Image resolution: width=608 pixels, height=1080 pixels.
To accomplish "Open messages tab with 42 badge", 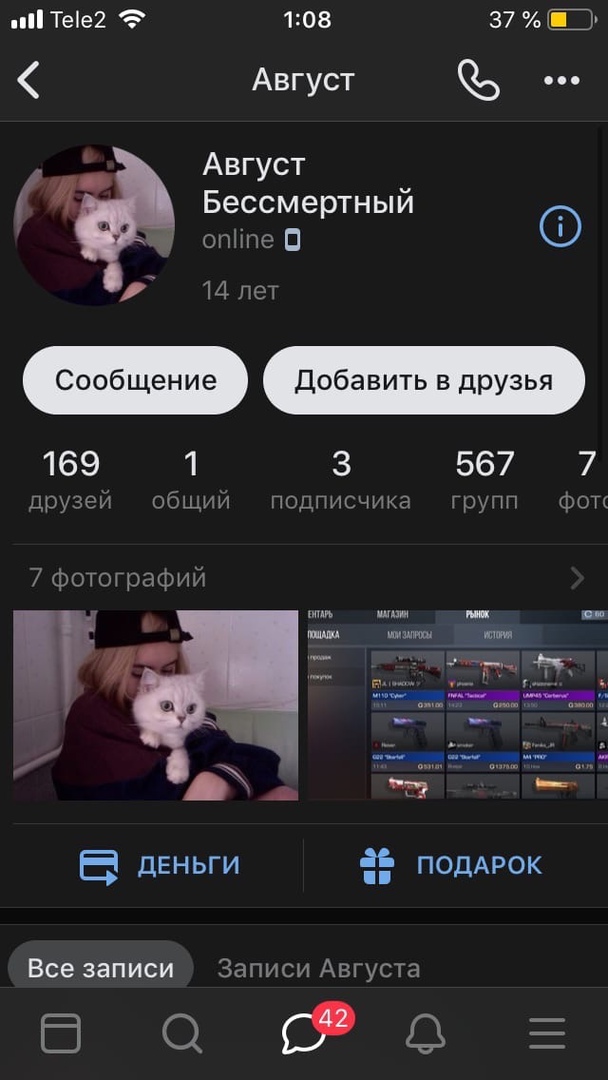I will (304, 1033).
